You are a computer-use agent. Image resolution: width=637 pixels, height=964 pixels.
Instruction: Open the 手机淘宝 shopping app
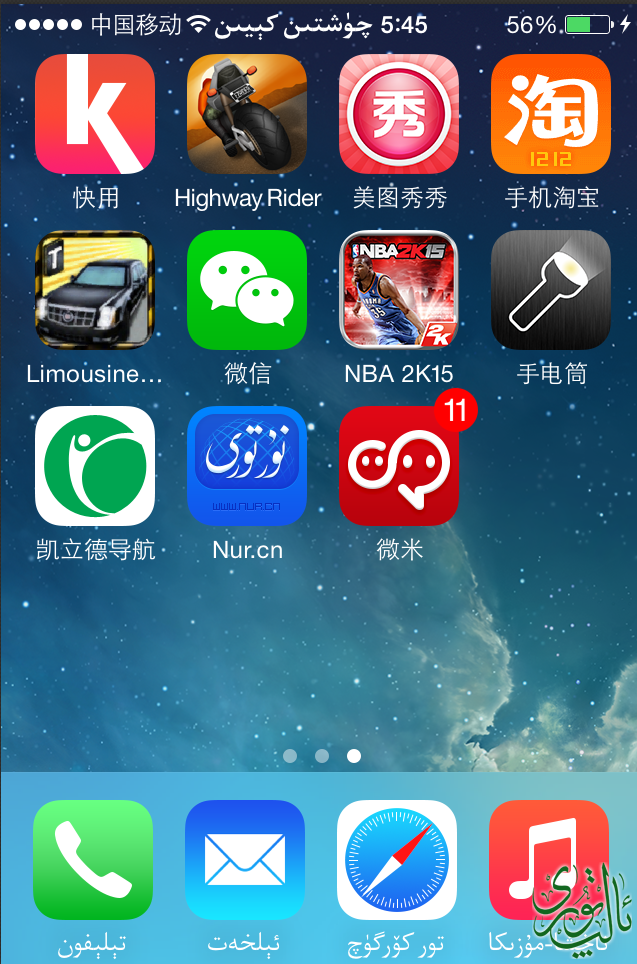click(551, 114)
